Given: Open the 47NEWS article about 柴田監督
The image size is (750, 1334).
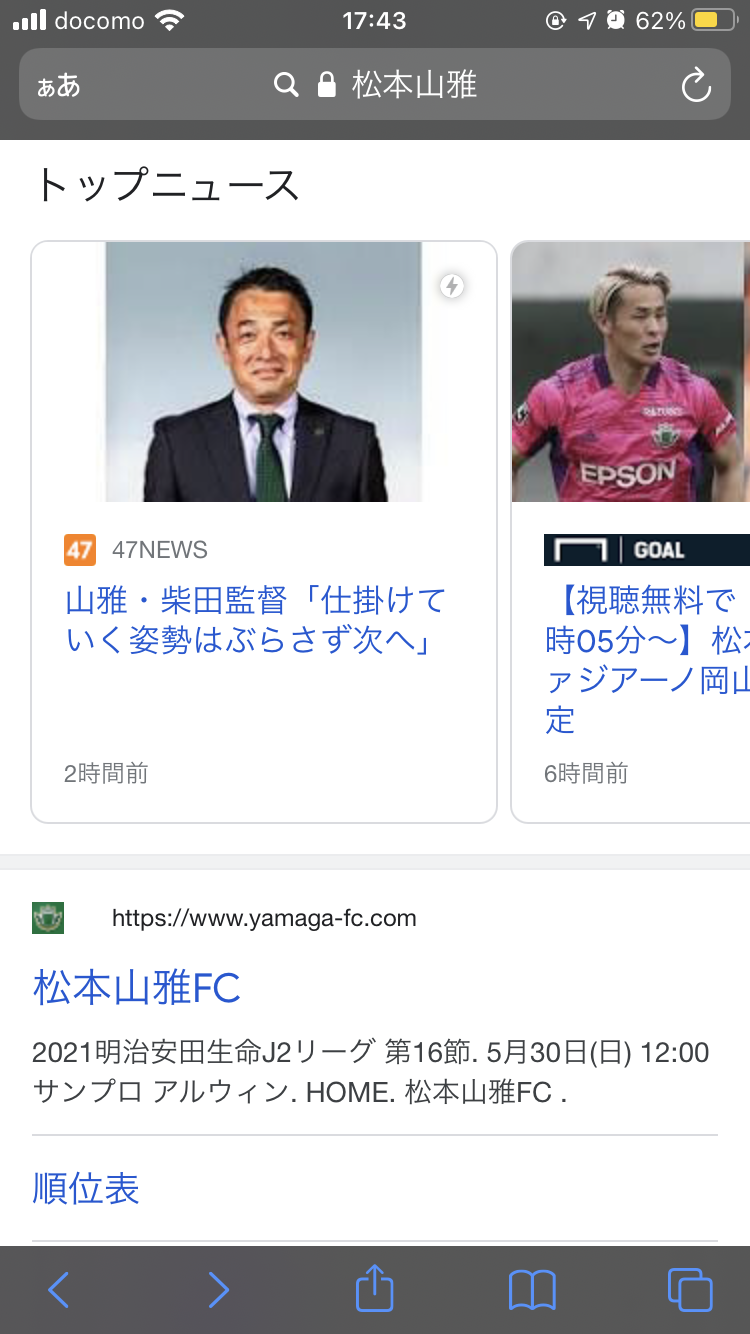Looking at the screenshot, I should point(256,620).
